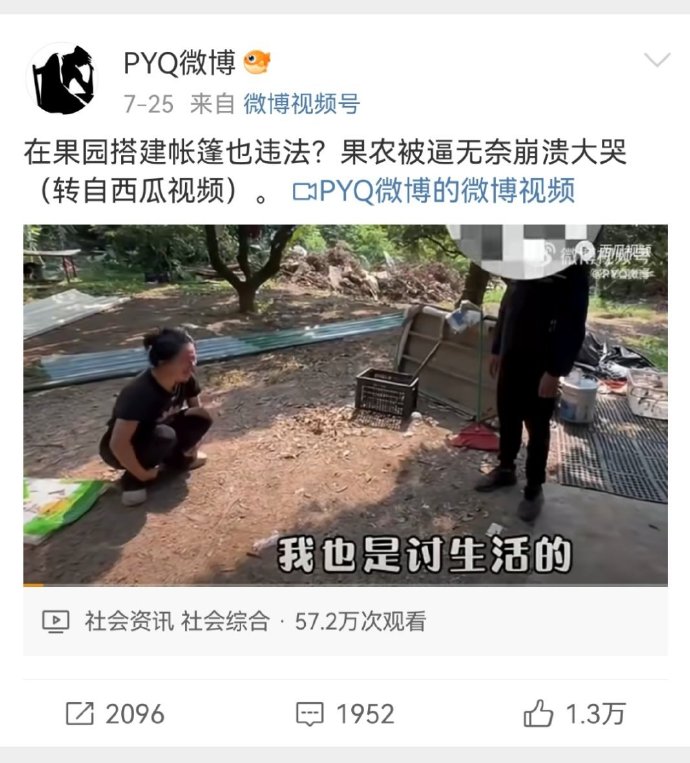The image size is (690, 763).
Task: Repost this post with 2096 shares
Action: click(x=115, y=713)
